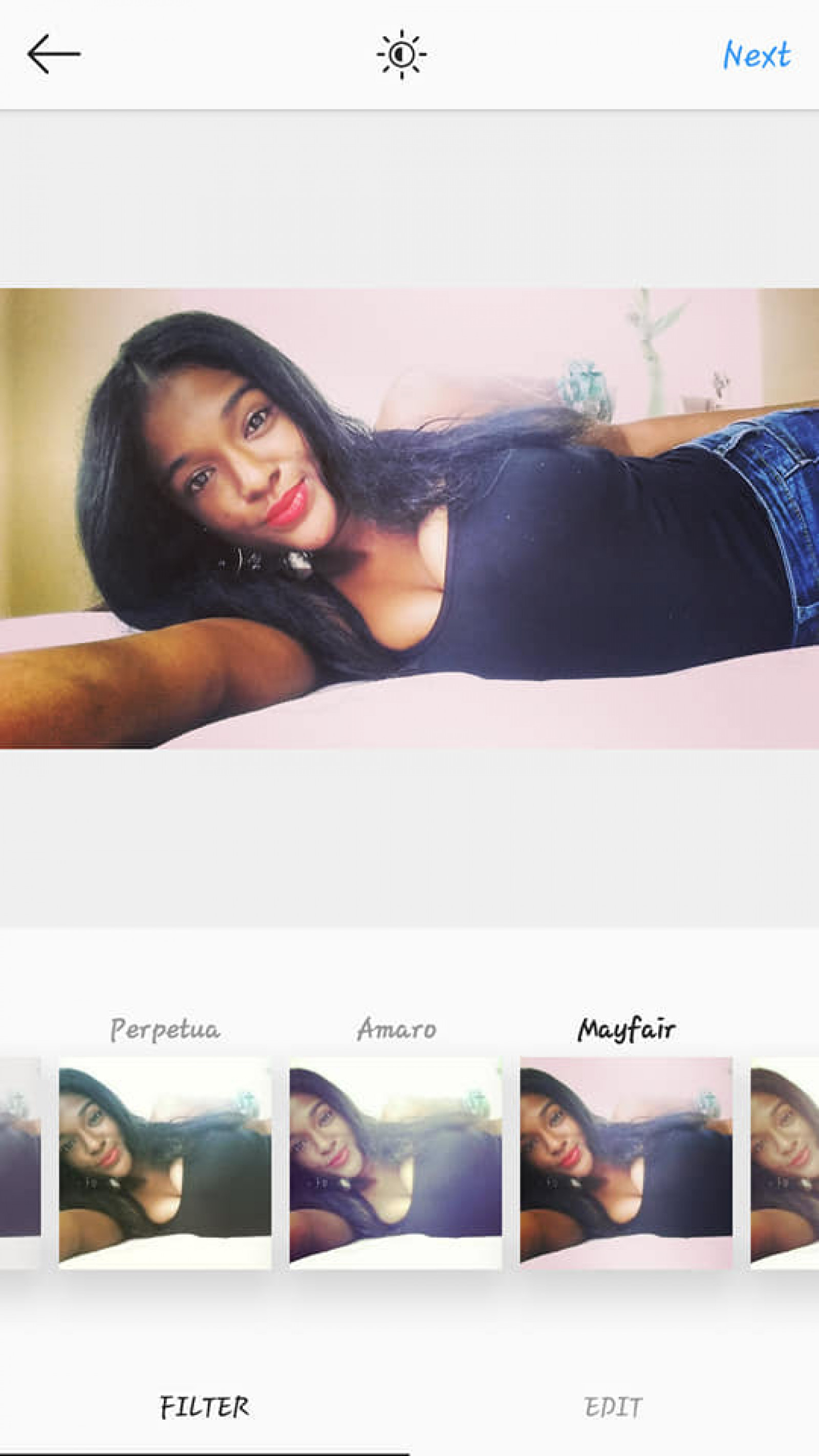
Task: Tap Next to continue
Action: click(x=756, y=55)
